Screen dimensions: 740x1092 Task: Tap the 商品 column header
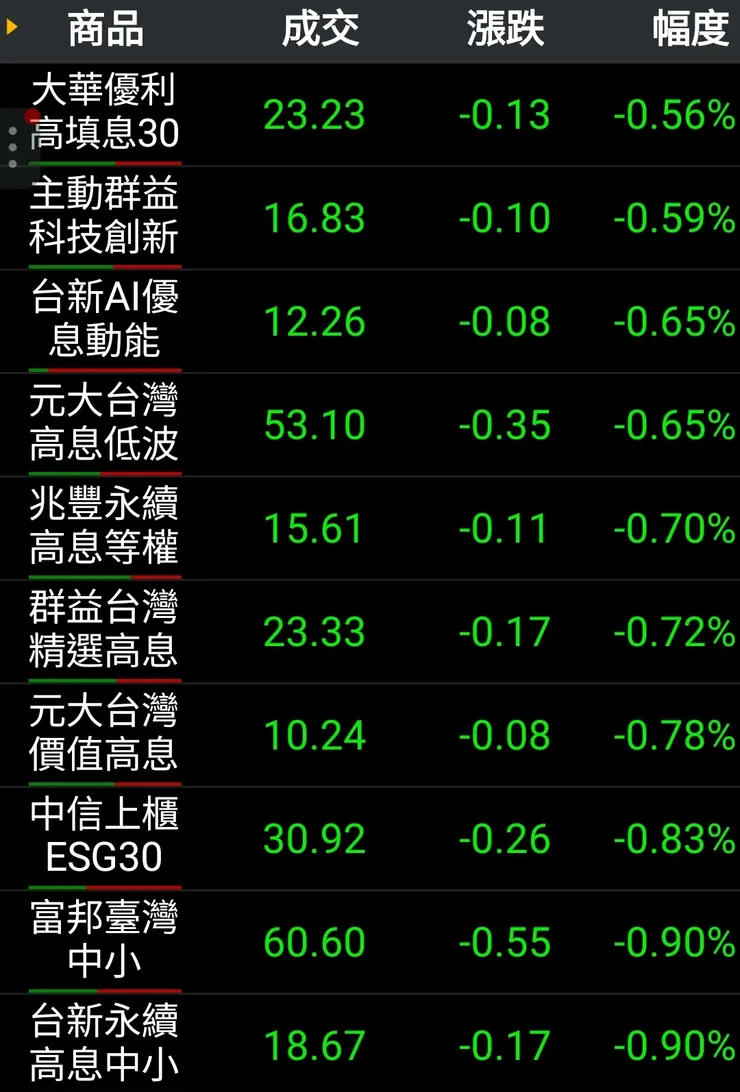[x=107, y=30]
